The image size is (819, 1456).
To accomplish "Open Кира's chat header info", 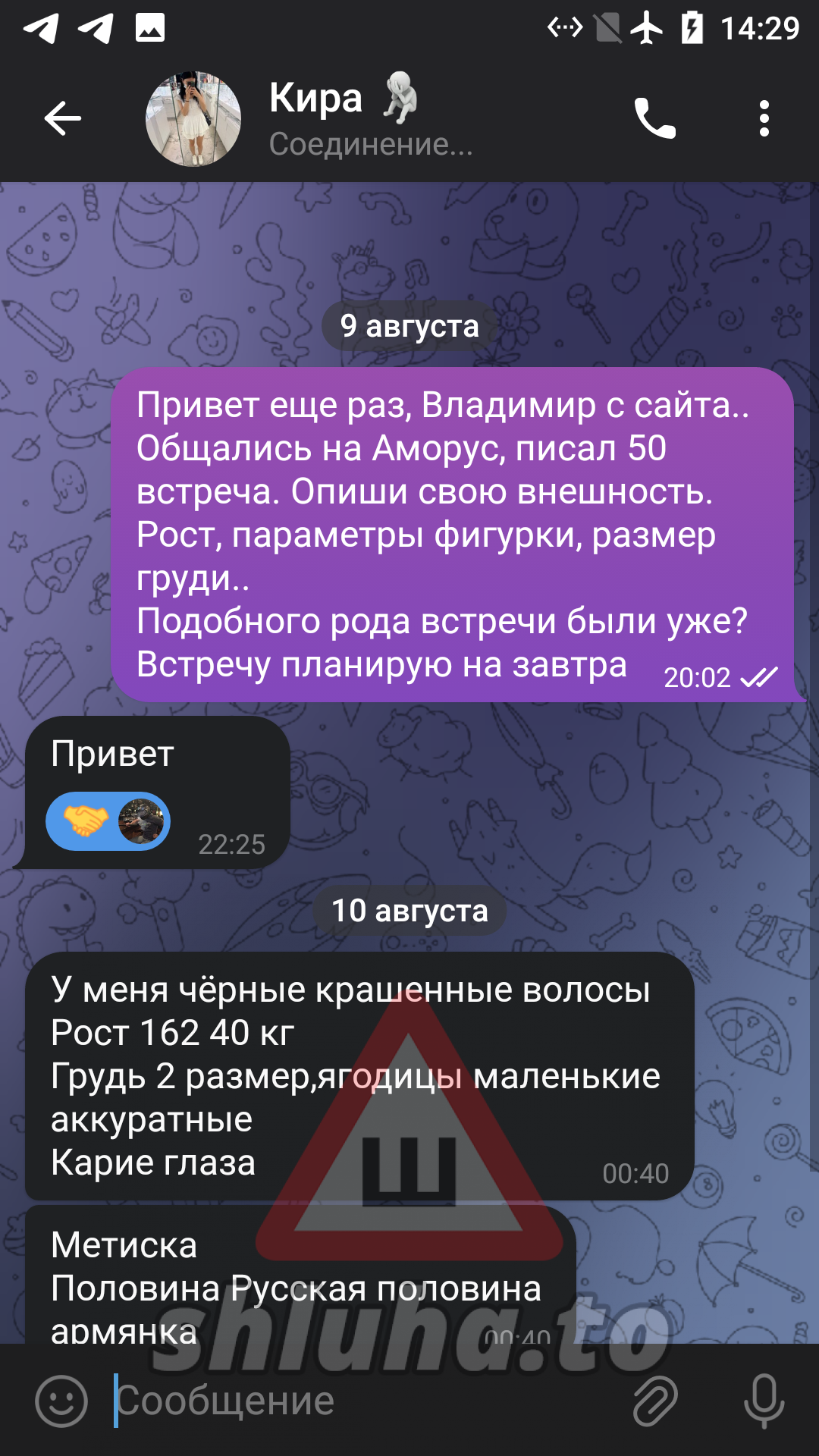I will click(x=372, y=119).
